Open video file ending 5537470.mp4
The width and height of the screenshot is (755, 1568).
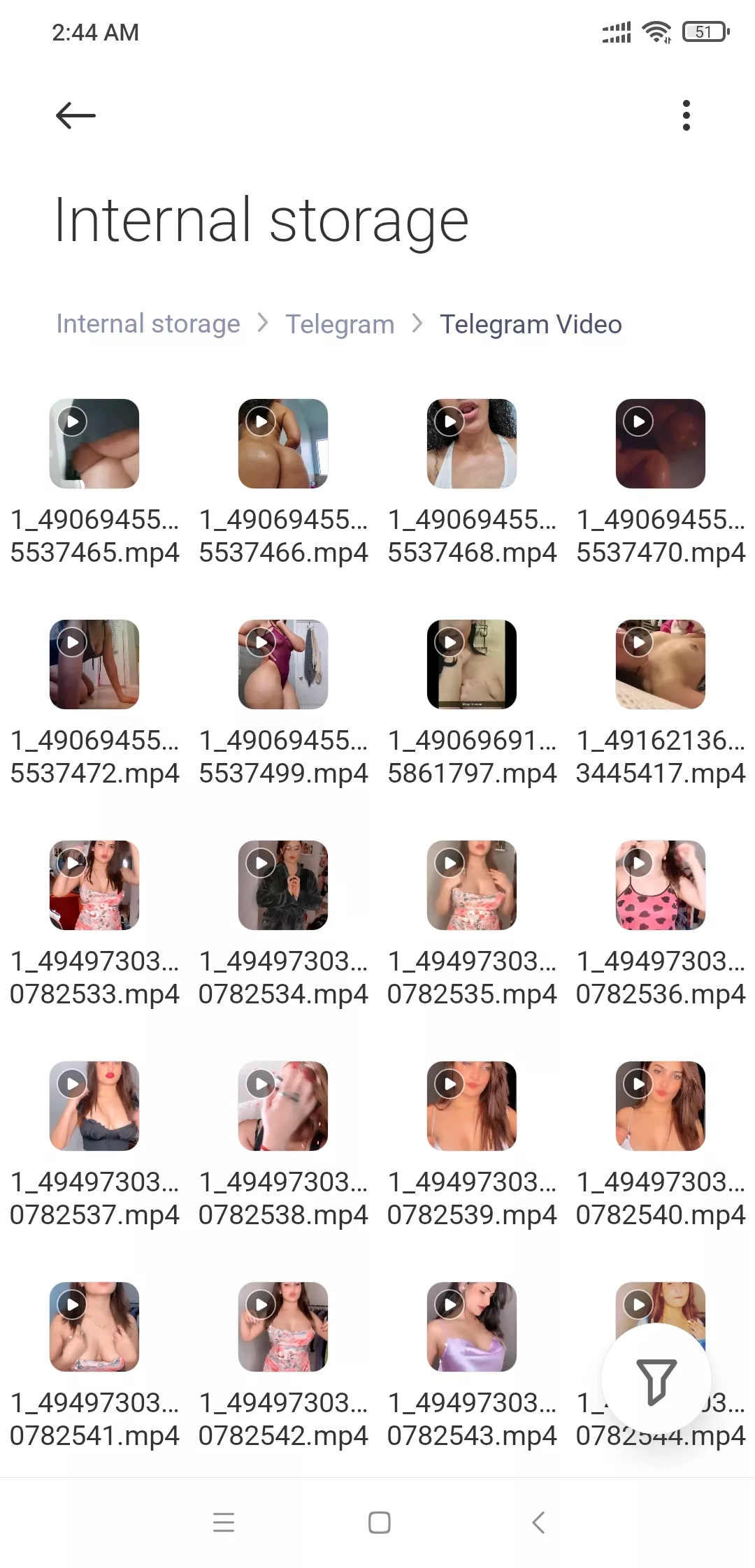pos(661,444)
